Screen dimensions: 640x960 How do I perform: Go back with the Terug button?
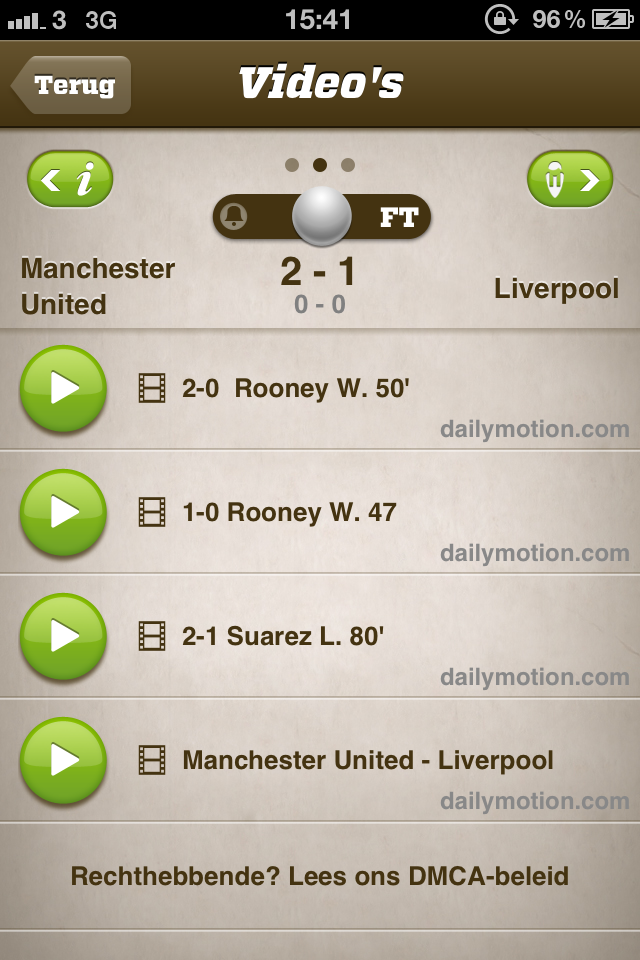72,85
